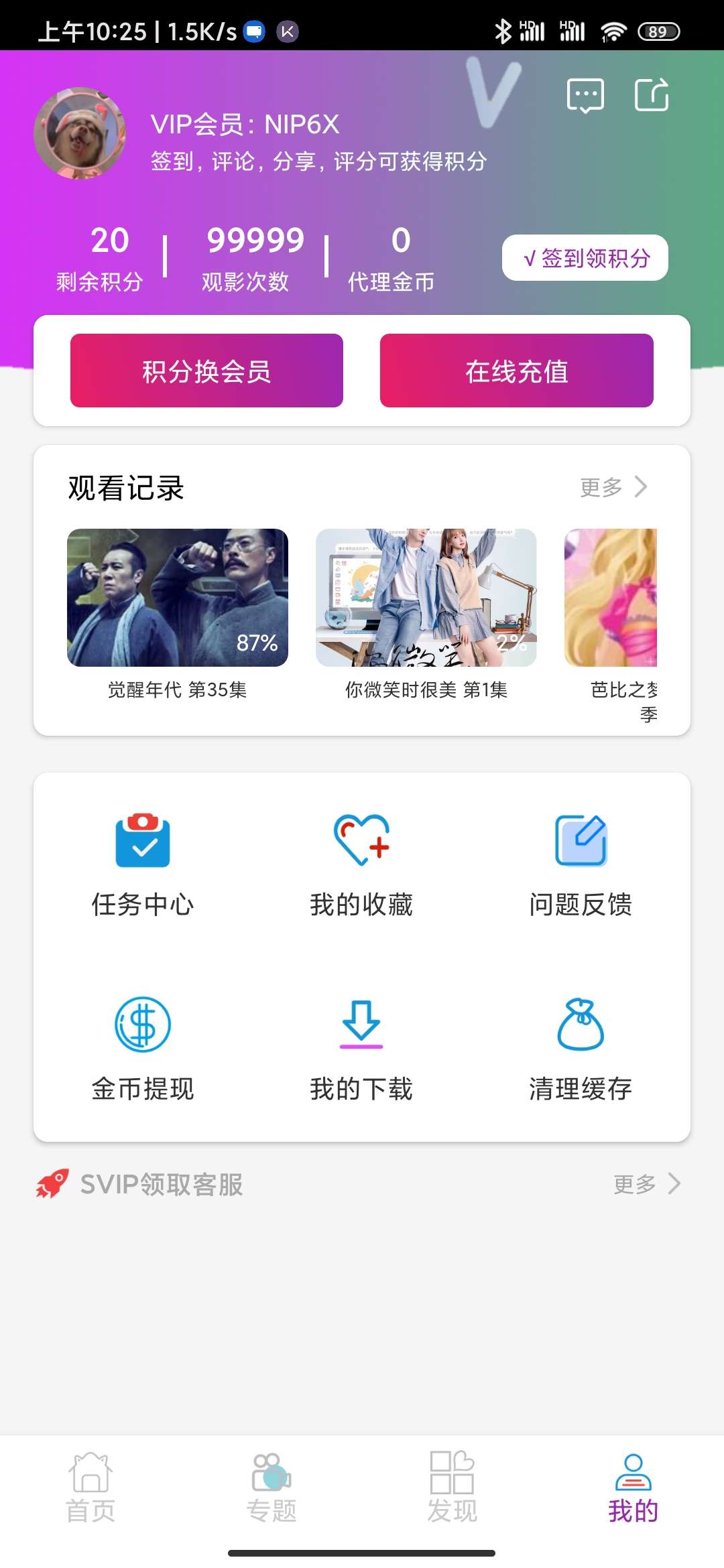Viewport: 724px width, 1568px height.
Task: View 更多 in 观看记录
Action: click(613, 487)
